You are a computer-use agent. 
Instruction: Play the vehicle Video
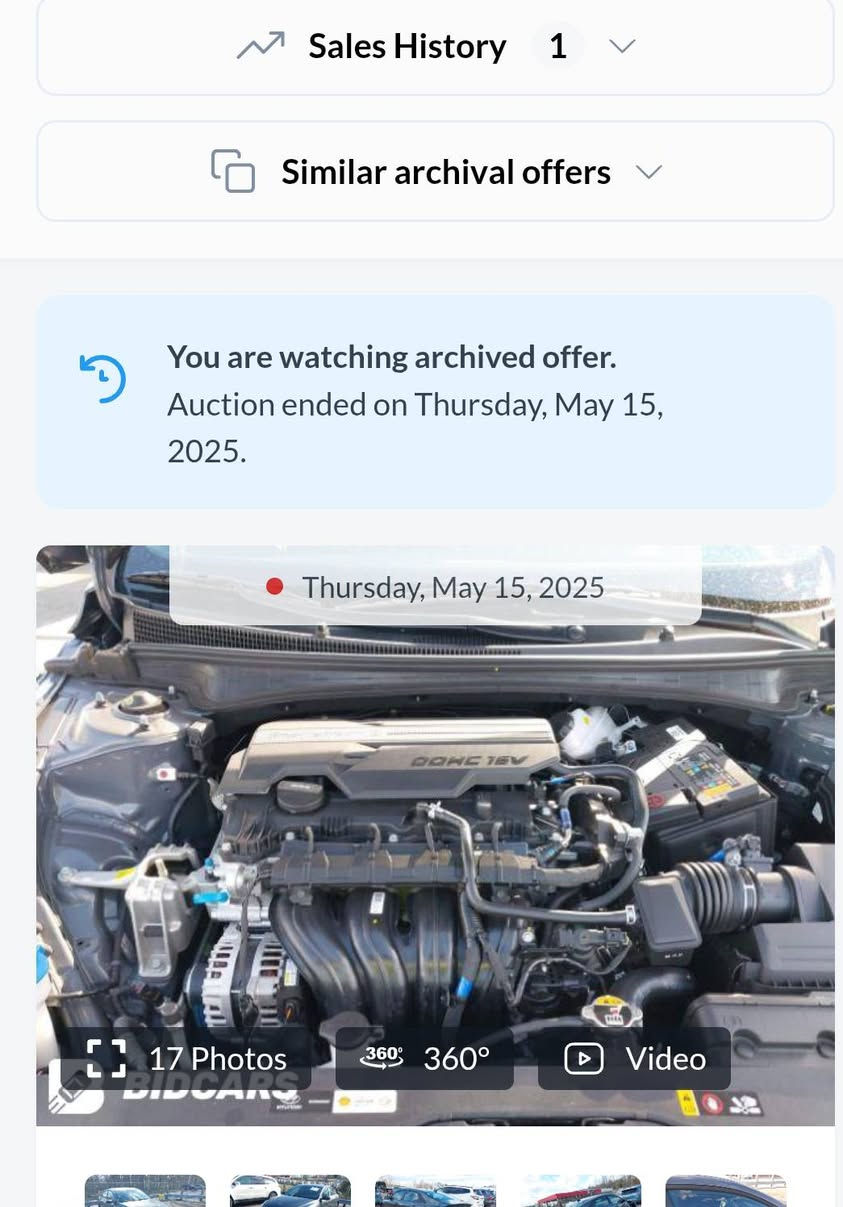pos(634,1058)
